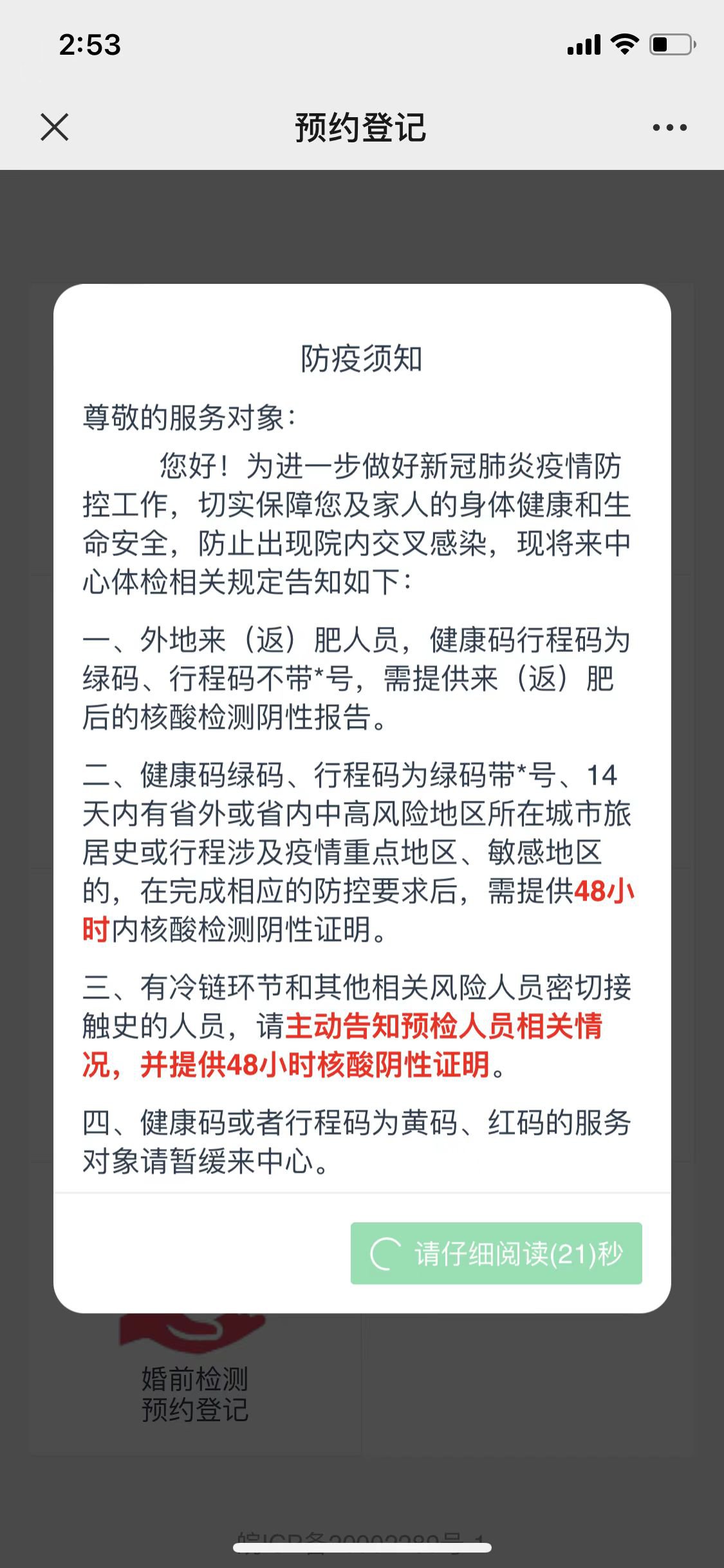Close the 预约登记 page
This screenshot has height=1568, width=724.
tap(55, 127)
